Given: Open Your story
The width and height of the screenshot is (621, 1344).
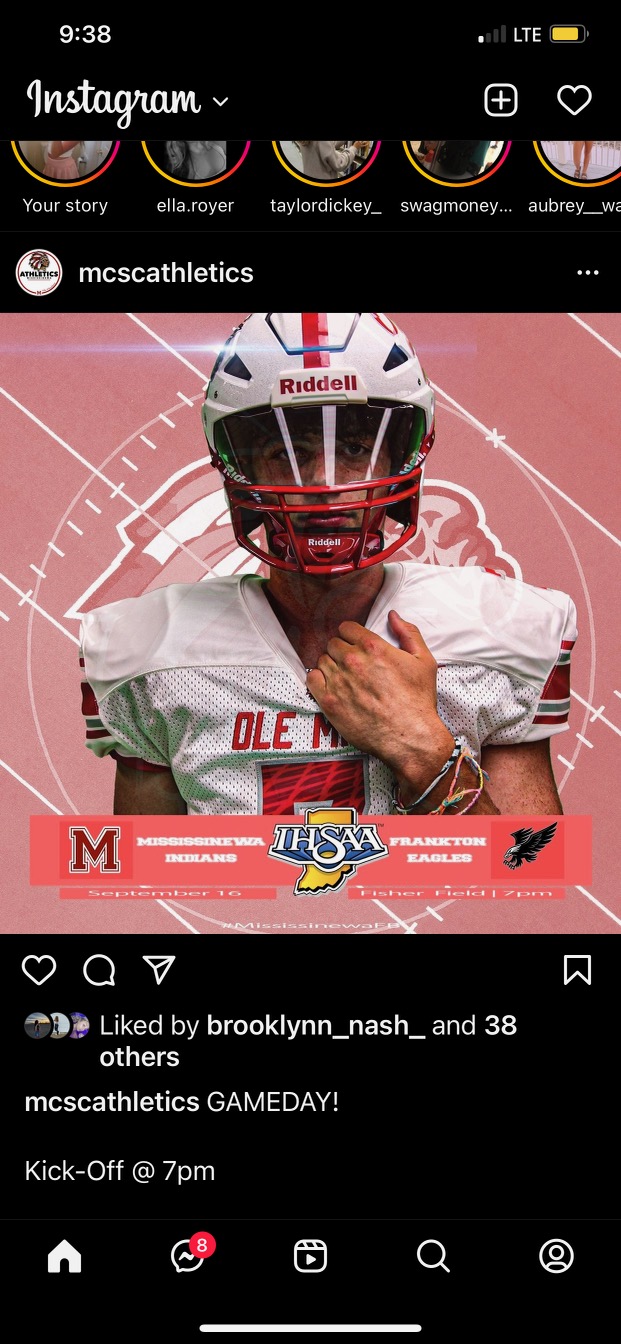Looking at the screenshot, I should tap(65, 165).
